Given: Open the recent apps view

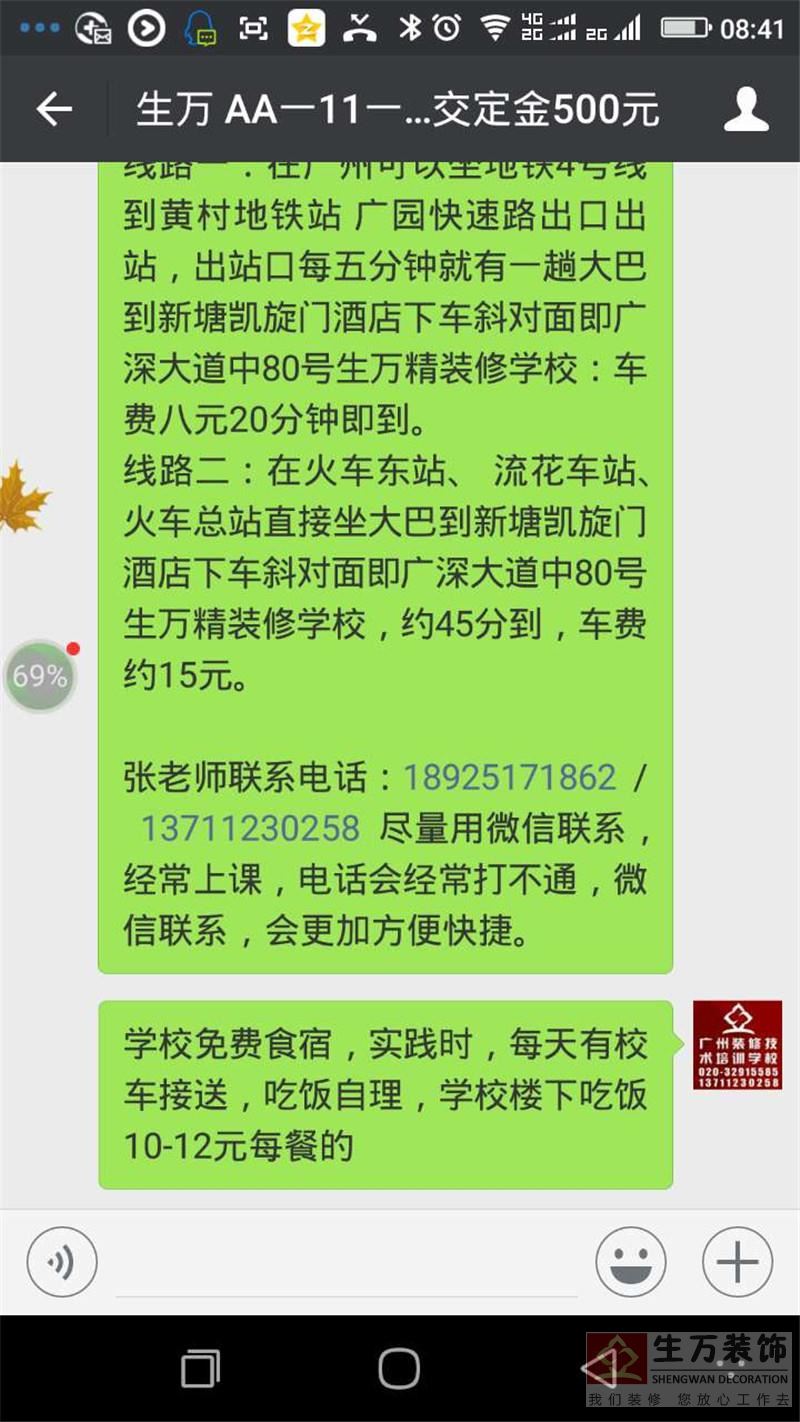Looking at the screenshot, I should [201, 1368].
